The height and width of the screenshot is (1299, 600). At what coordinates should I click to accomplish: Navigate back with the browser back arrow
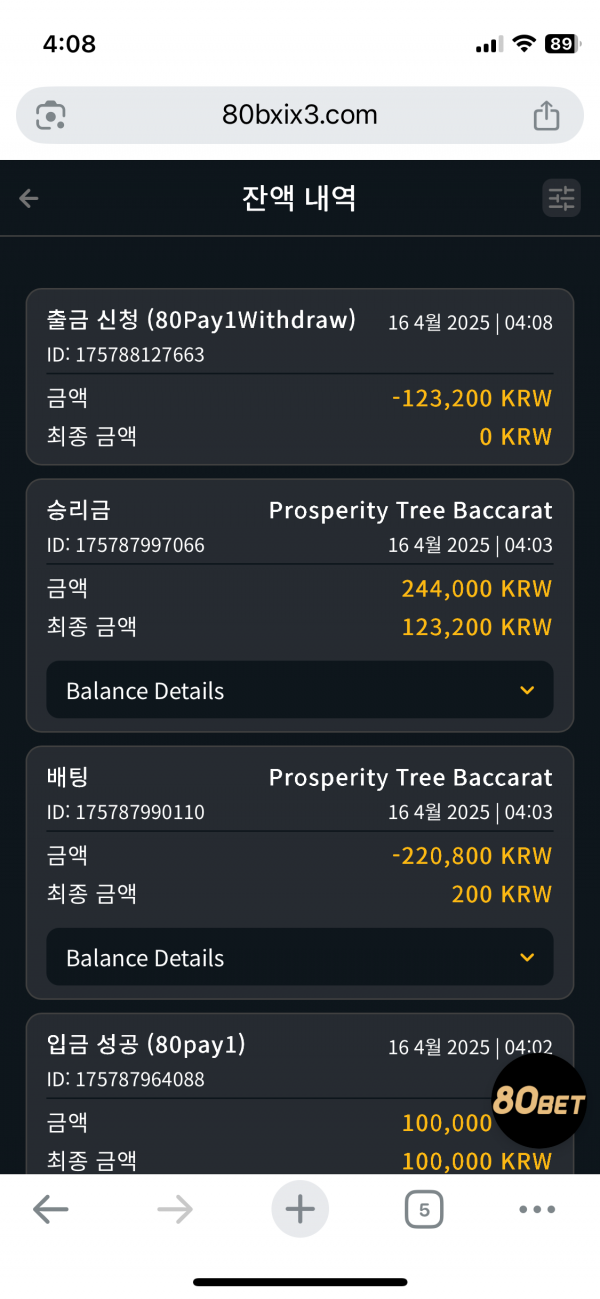[x=50, y=1210]
